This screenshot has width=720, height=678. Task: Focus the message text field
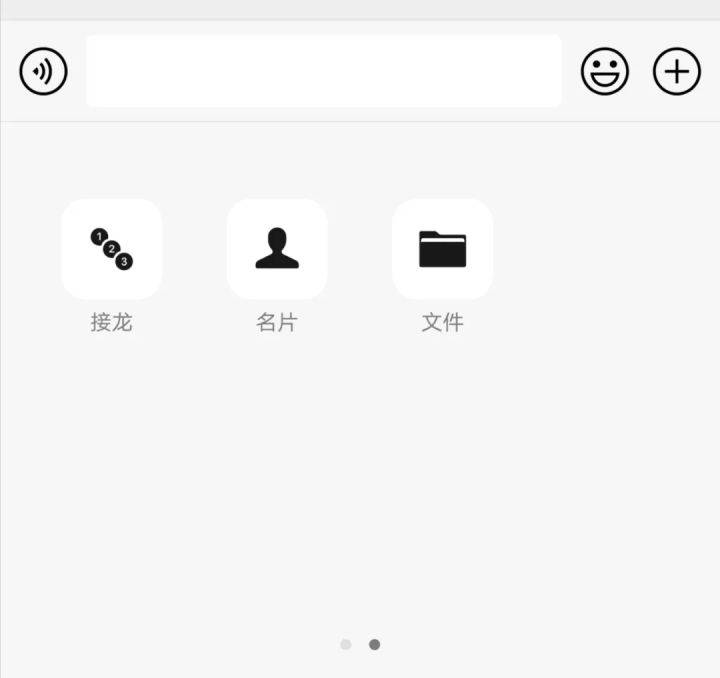click(323, 71)
